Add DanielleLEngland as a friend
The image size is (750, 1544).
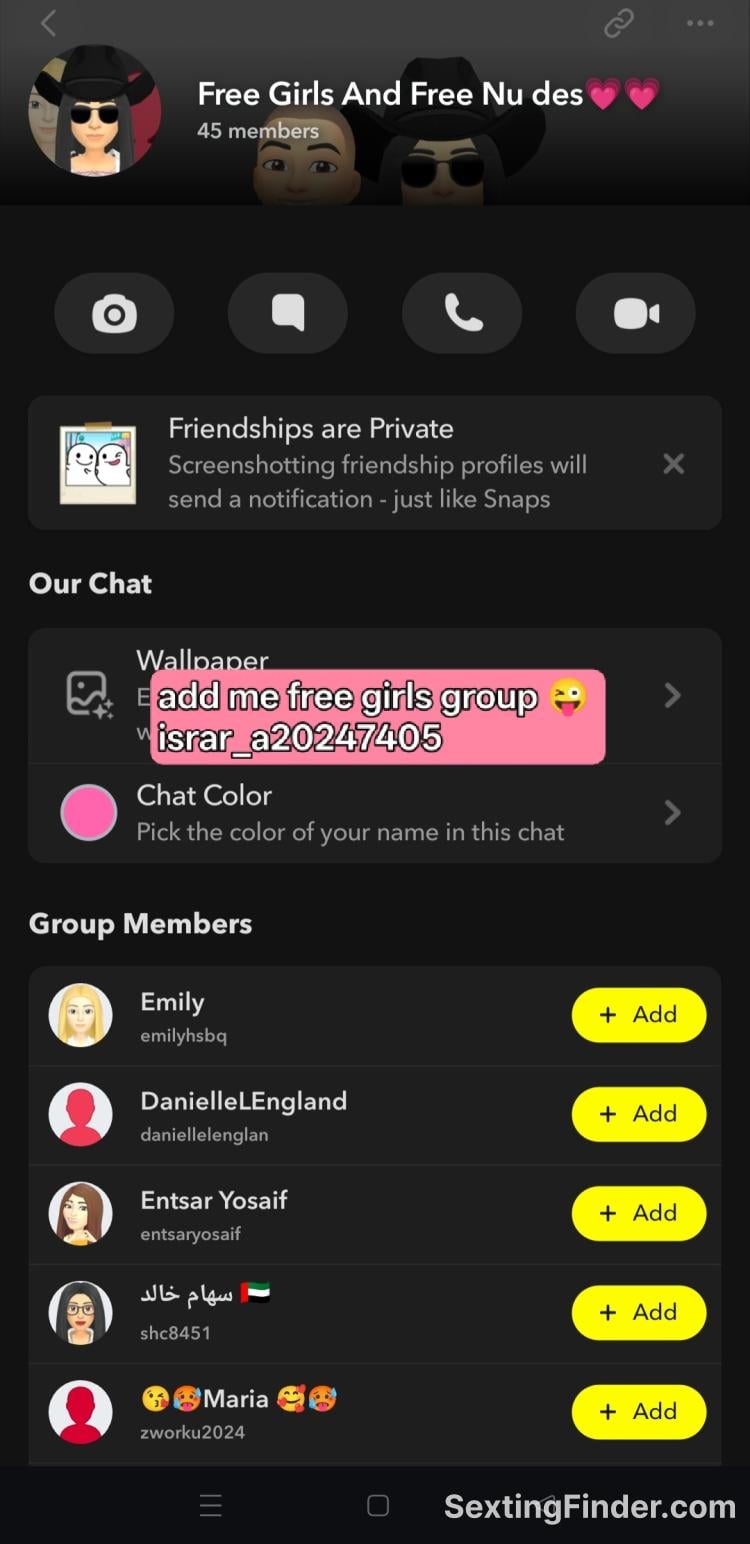point(639,1114)
